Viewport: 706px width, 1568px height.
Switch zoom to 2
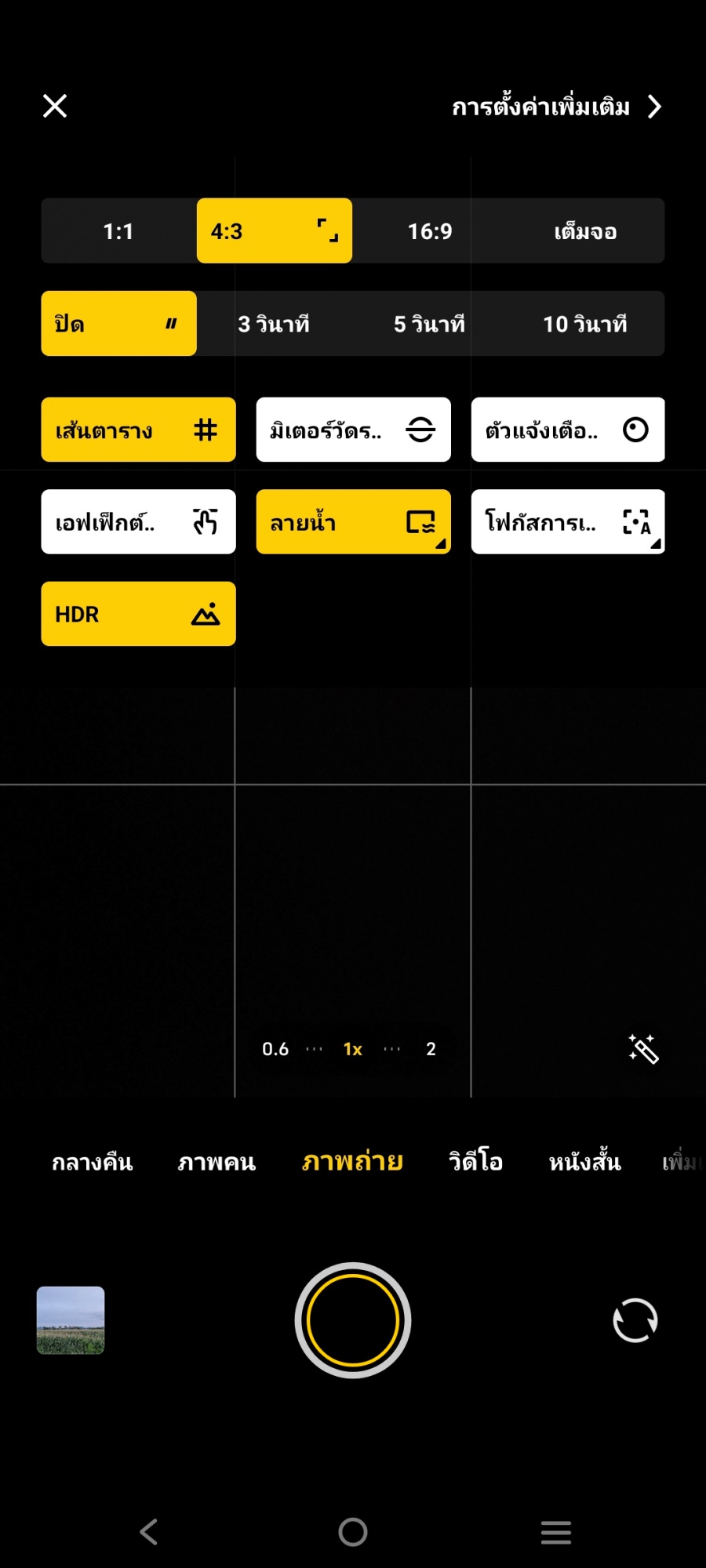pyautogui.click(x=431, y=1049)
